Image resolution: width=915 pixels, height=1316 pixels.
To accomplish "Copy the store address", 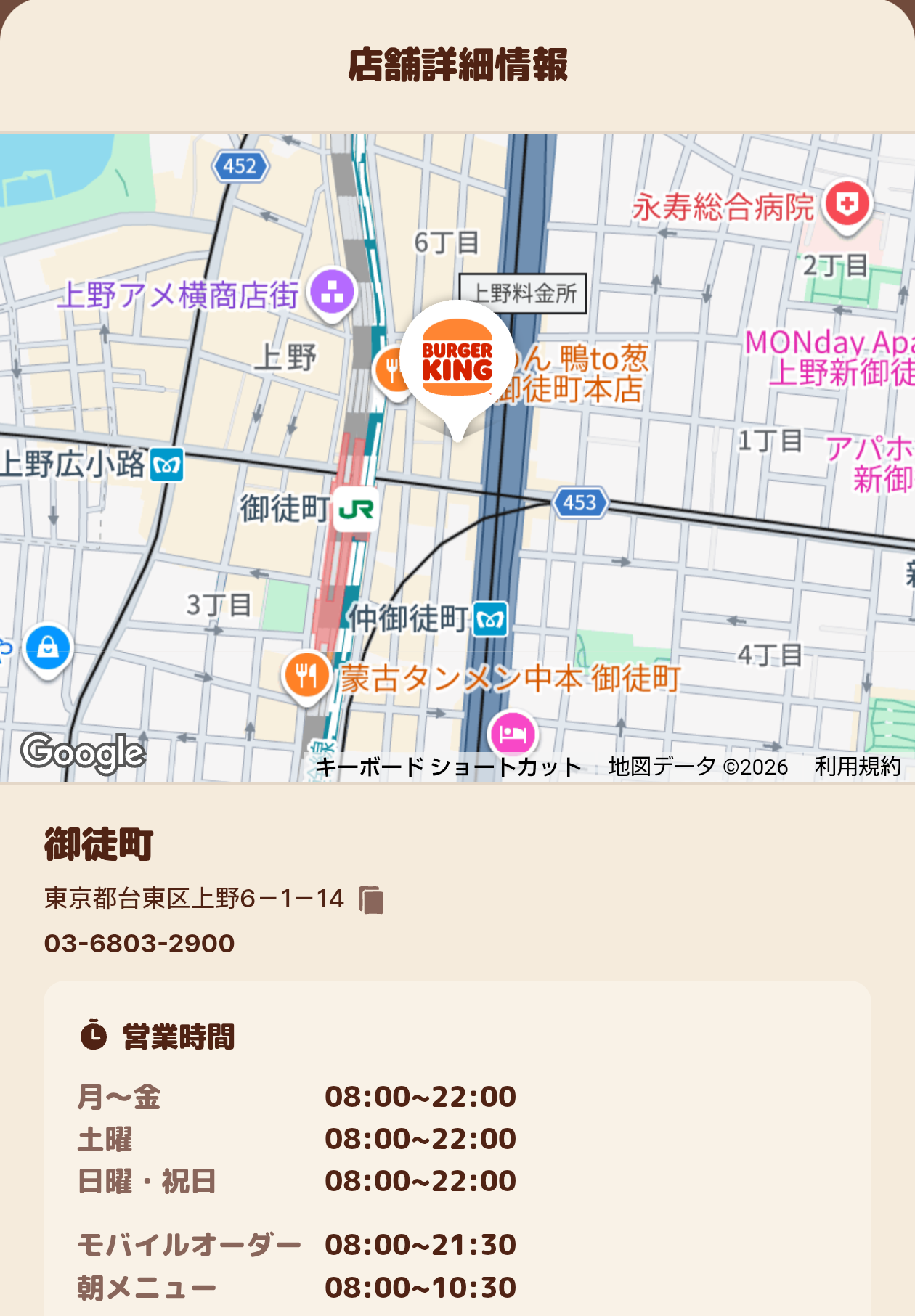I will pyautogui.click(x=371, y=899).
